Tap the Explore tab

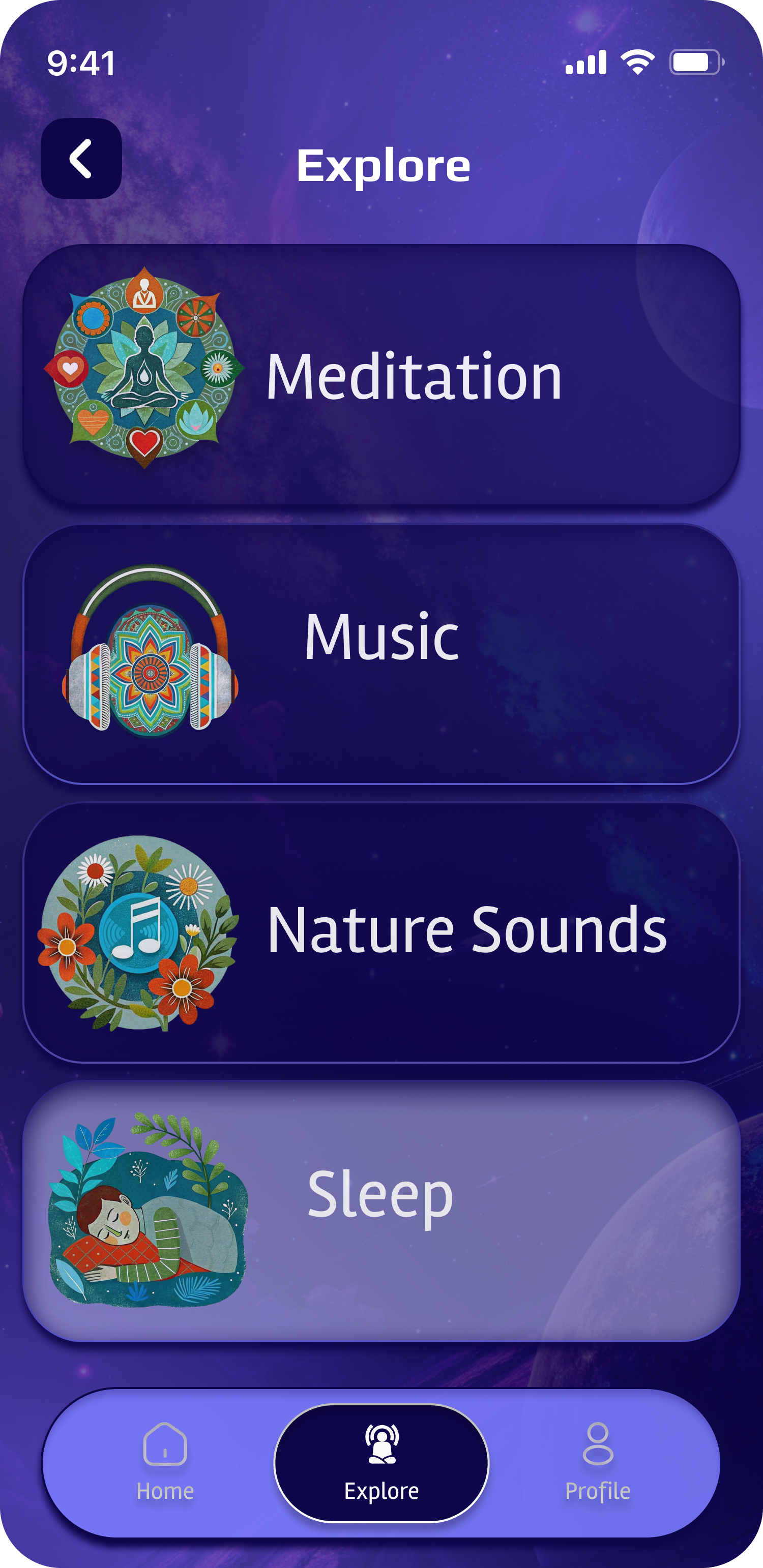coord(381,1463)
